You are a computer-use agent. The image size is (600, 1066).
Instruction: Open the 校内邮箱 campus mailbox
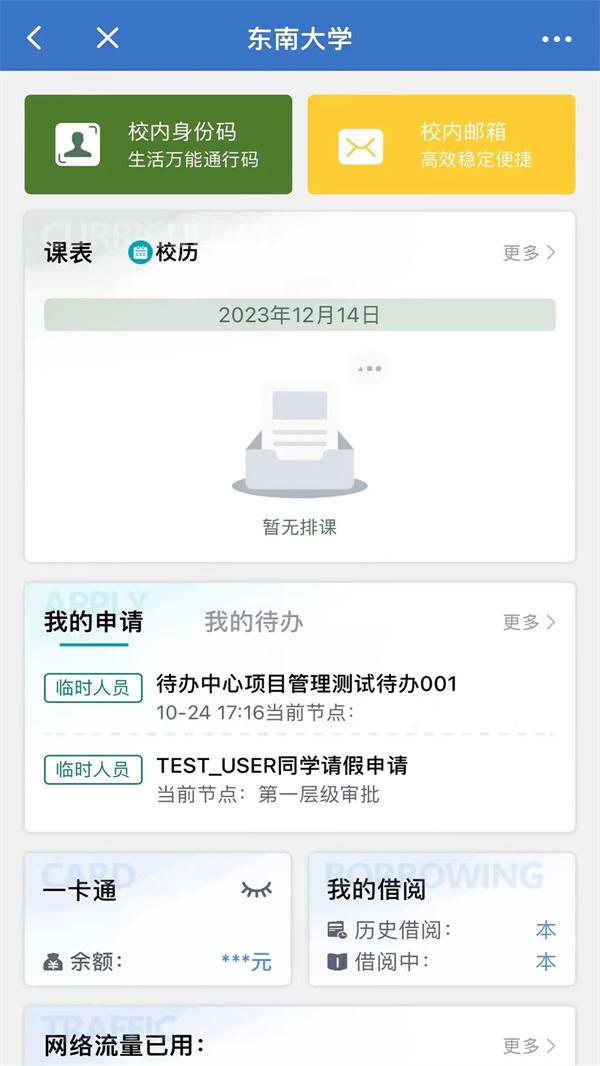pyautogui.click(x=441, y=144)
